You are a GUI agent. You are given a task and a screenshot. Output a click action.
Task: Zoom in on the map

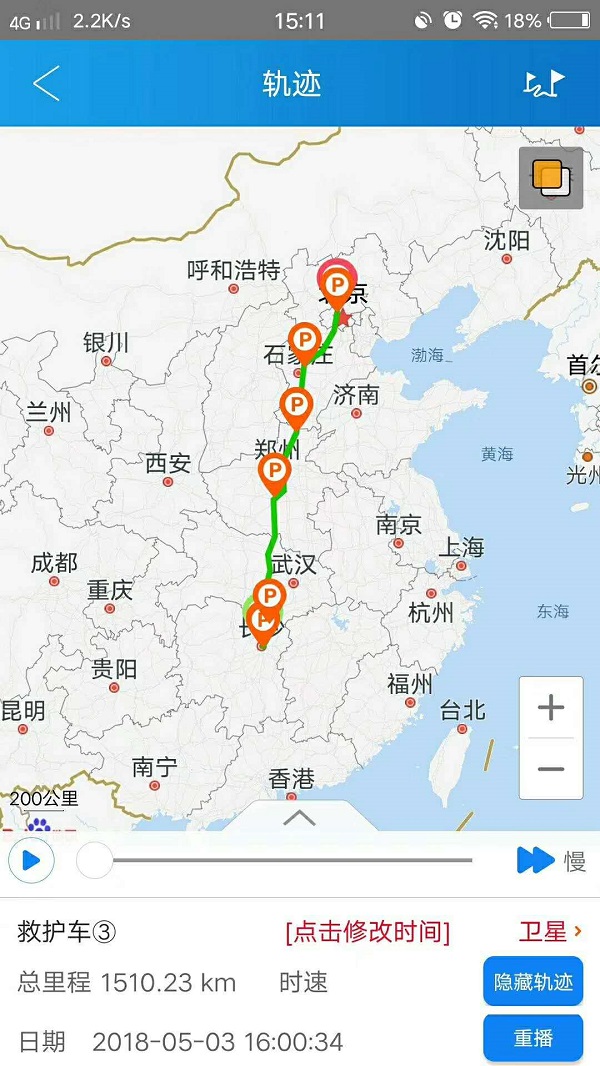(551, 709)
